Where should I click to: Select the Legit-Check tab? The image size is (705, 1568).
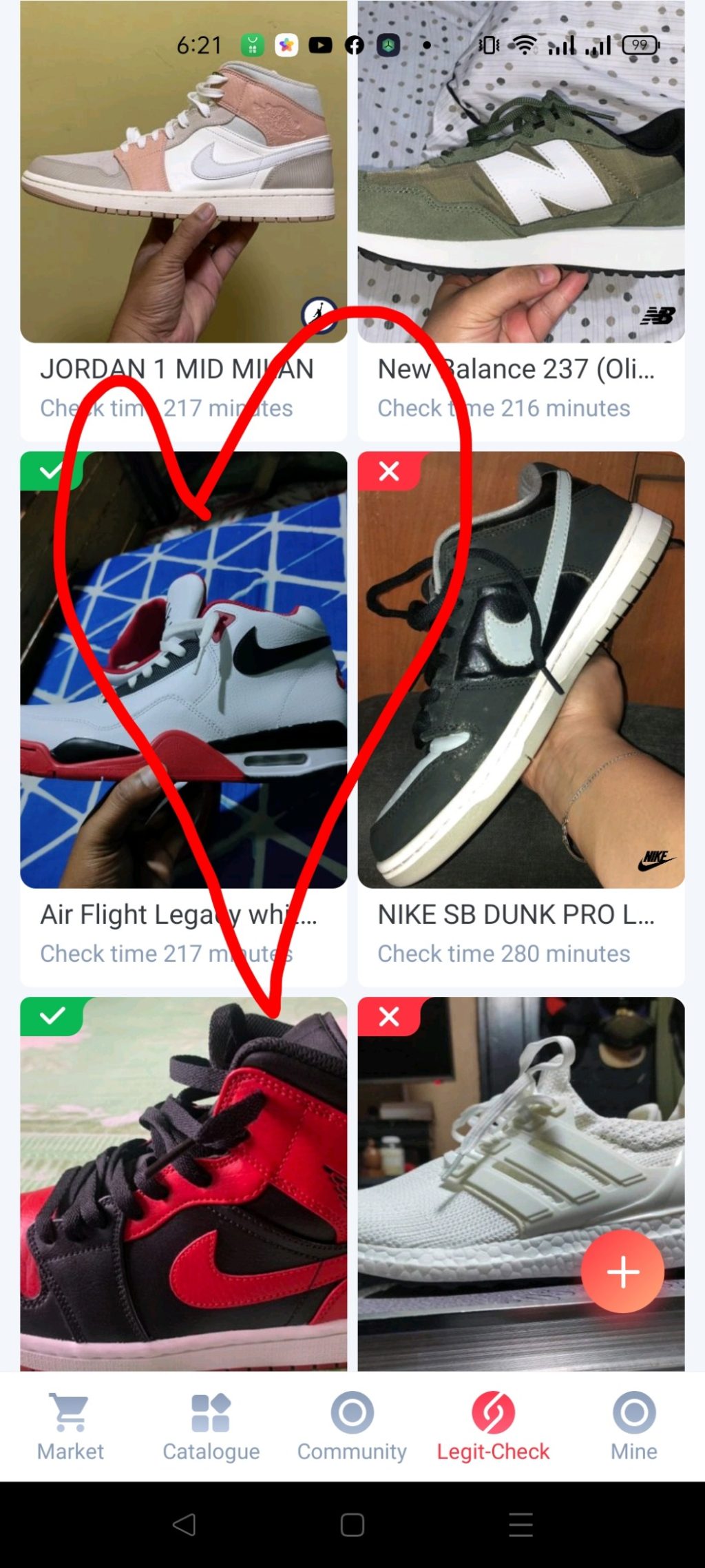point(493,1426)
